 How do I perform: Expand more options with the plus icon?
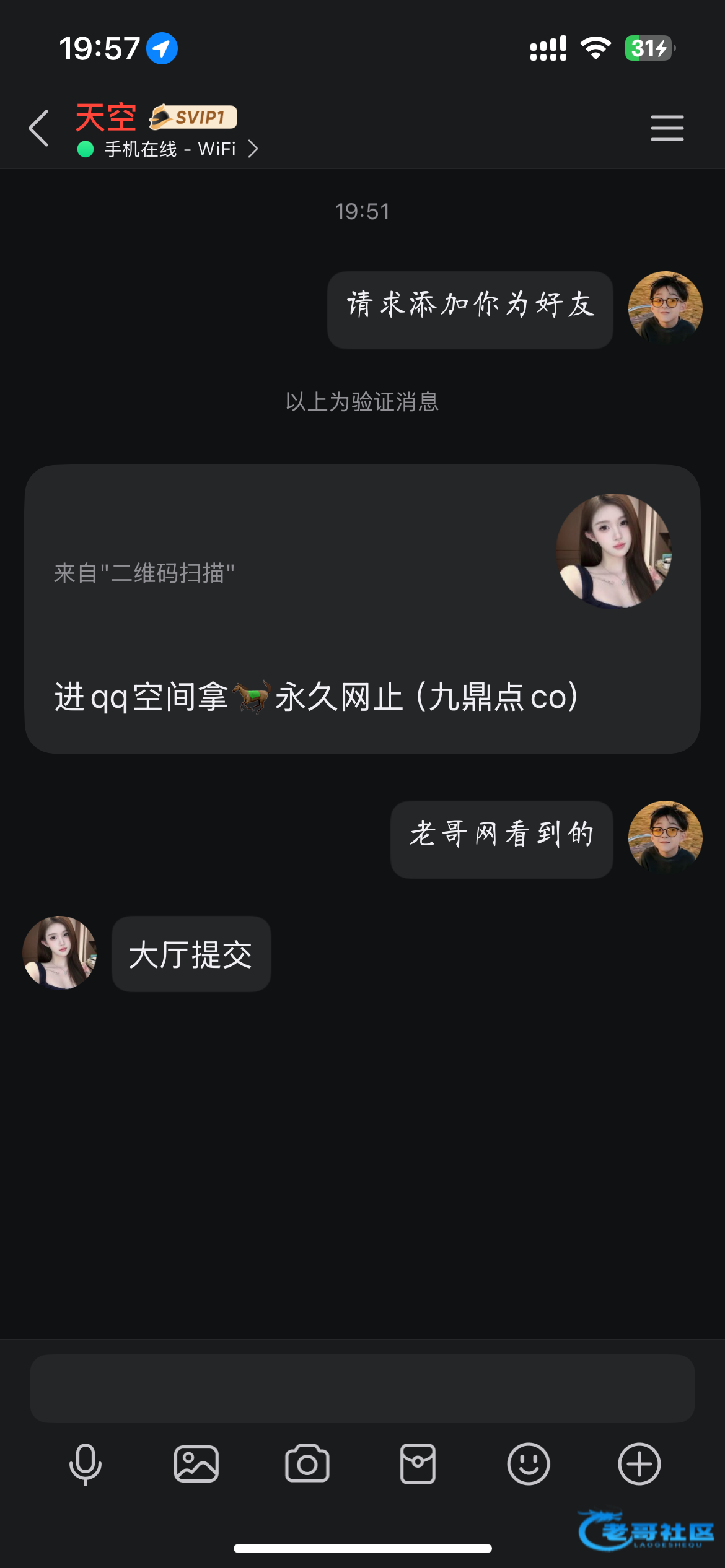coord(639,1464)
